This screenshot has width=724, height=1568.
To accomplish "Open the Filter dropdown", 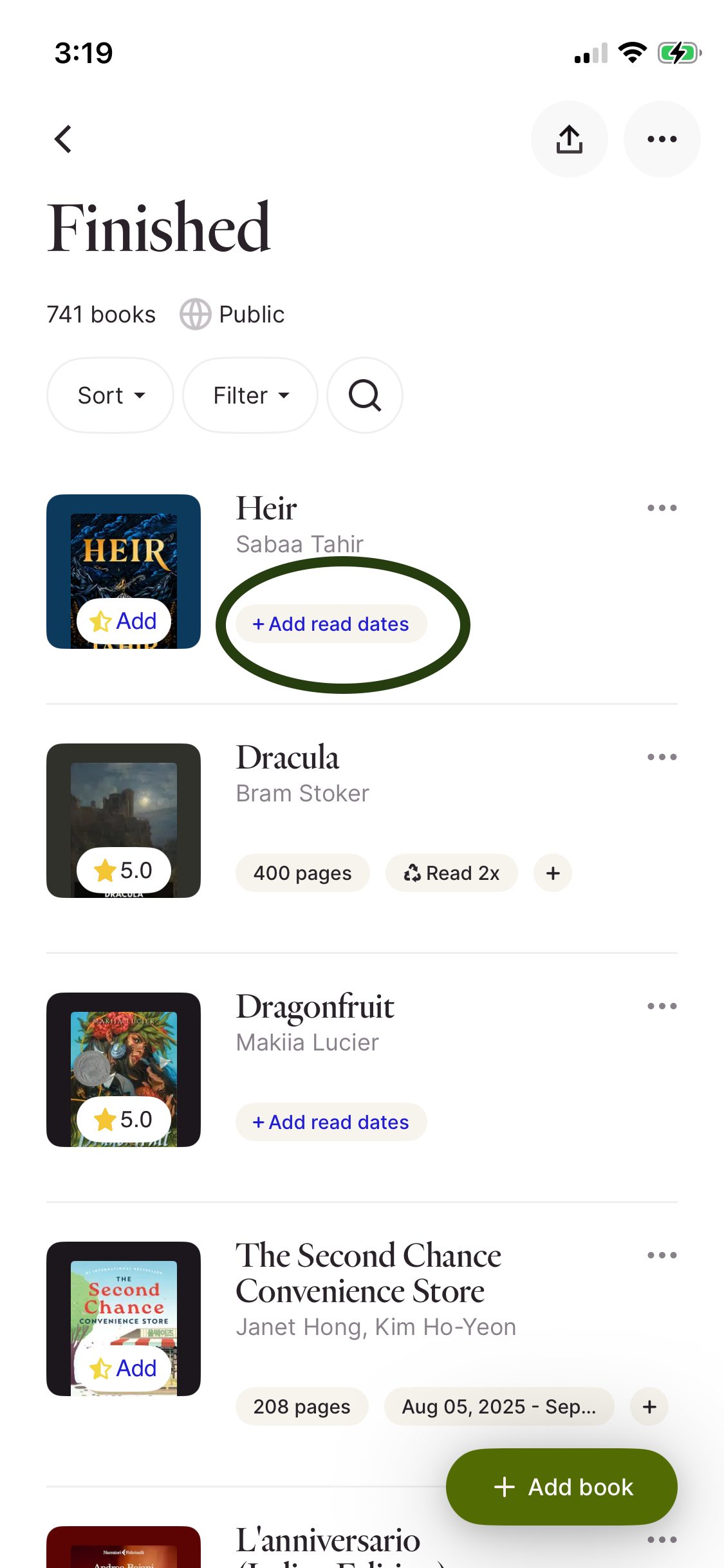I will click(x=250, y=395).
